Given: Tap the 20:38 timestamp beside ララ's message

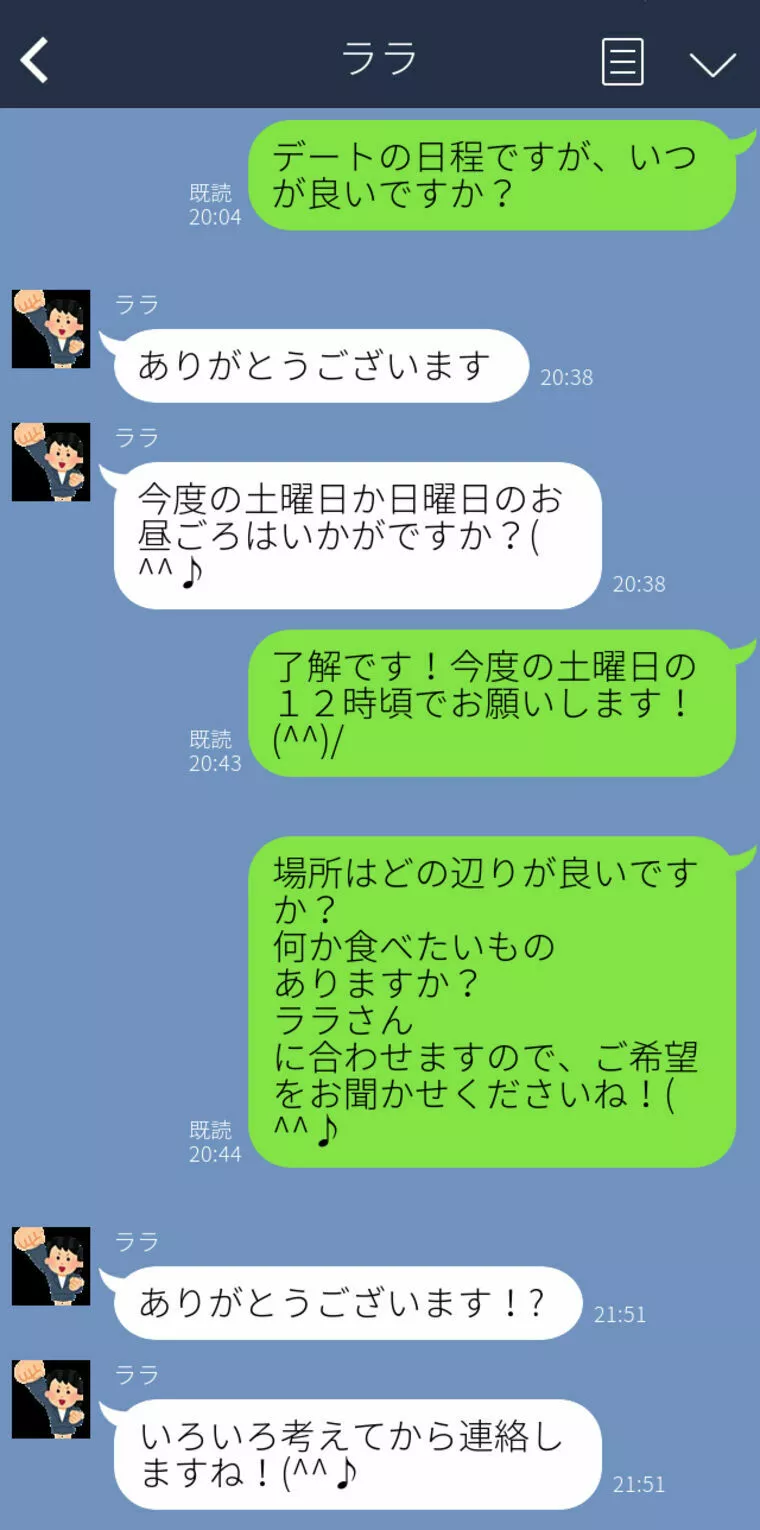Looking at the screenshot, I should [566, 377].
